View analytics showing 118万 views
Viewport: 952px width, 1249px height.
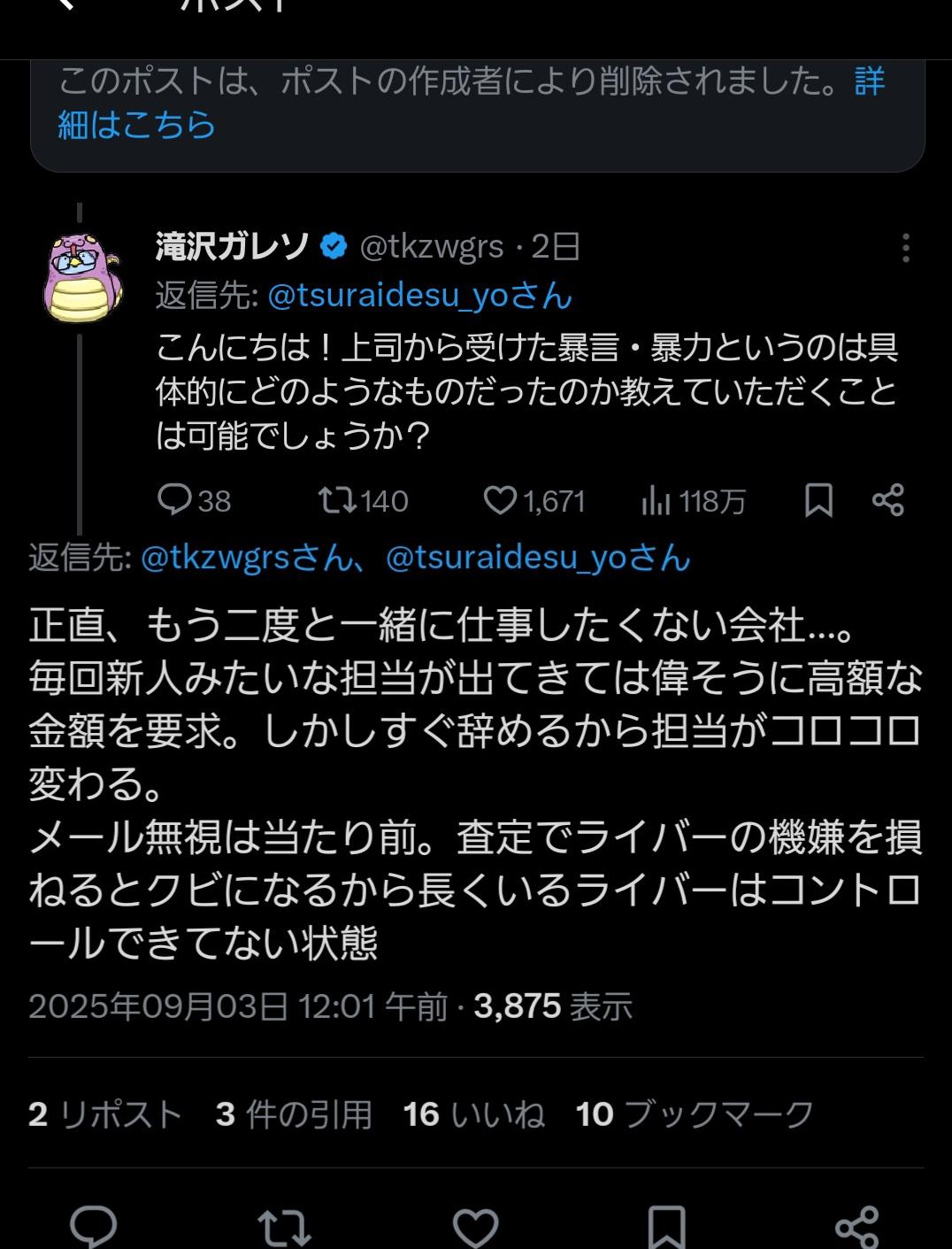656,502
